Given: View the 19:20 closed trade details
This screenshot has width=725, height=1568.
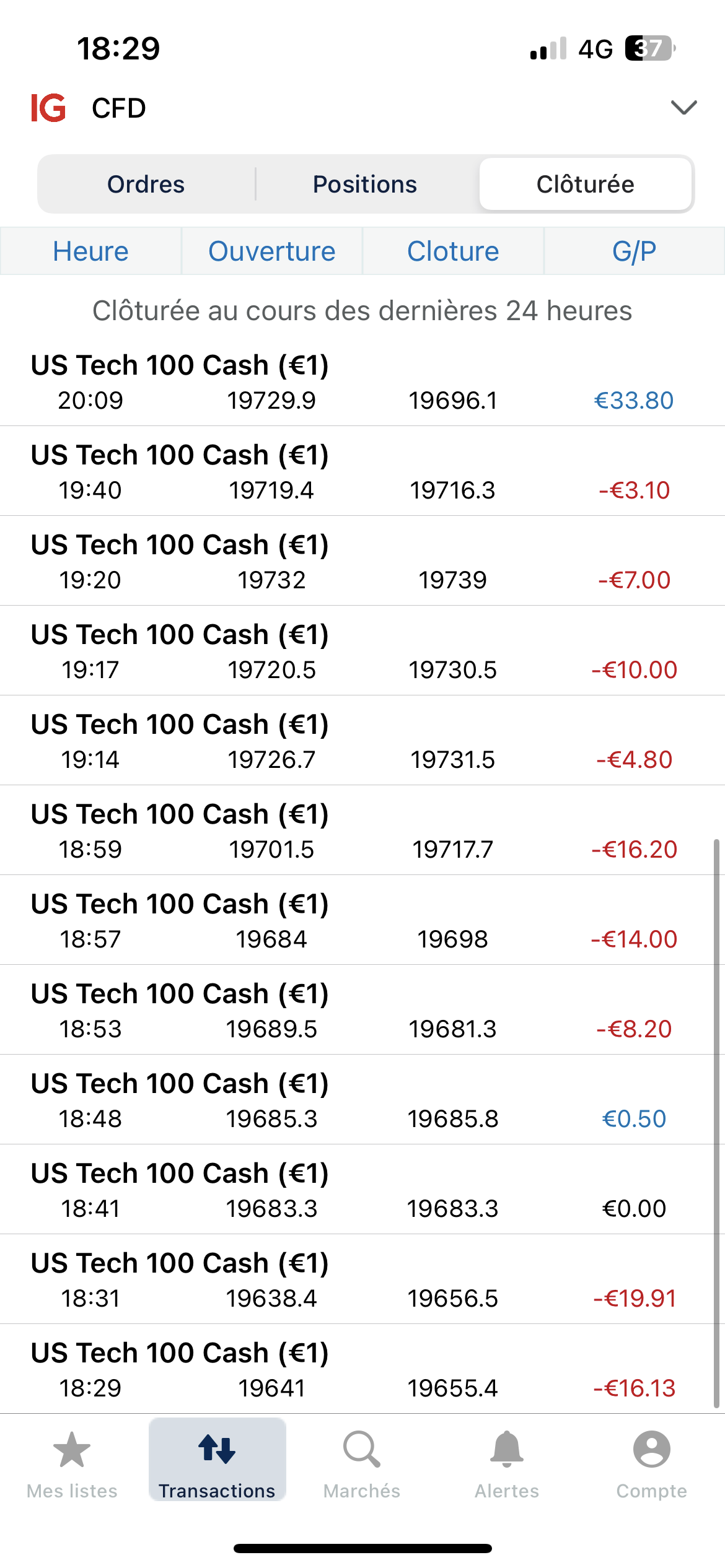Looking at the screenshot, I should pos(362,562).
